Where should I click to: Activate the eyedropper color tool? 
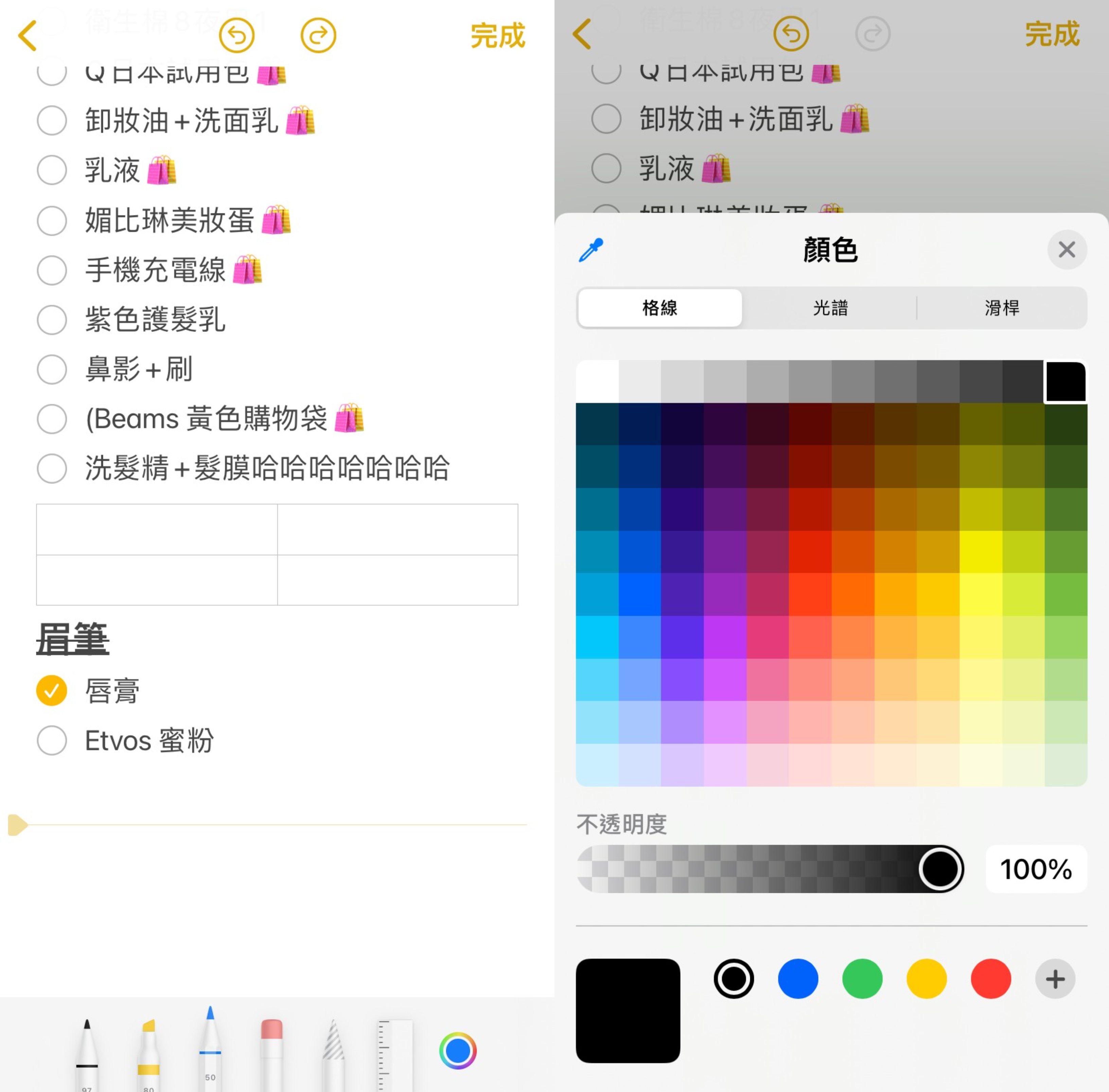[591, 250]
